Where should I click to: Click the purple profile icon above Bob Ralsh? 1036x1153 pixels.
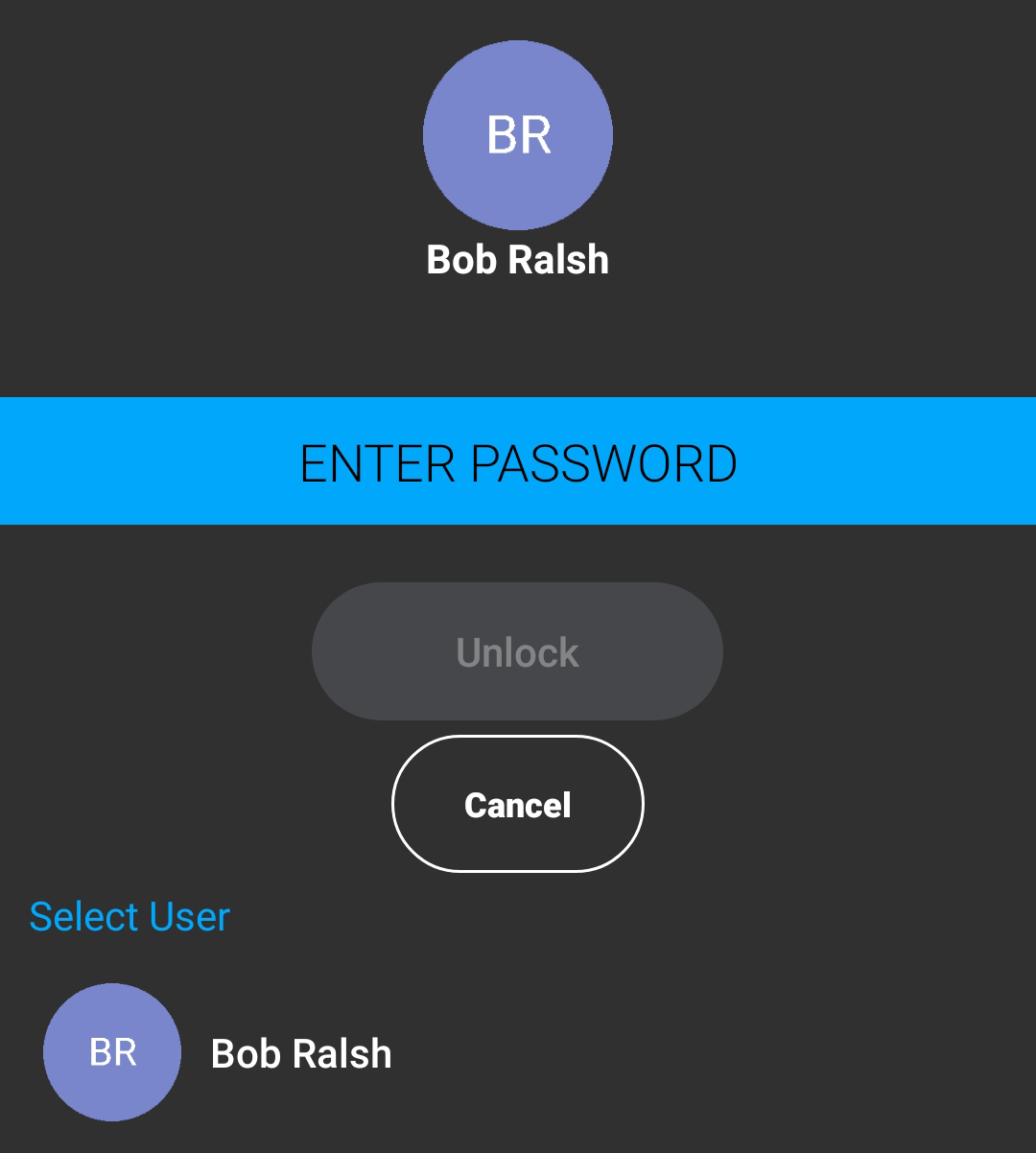click(518, 134)
